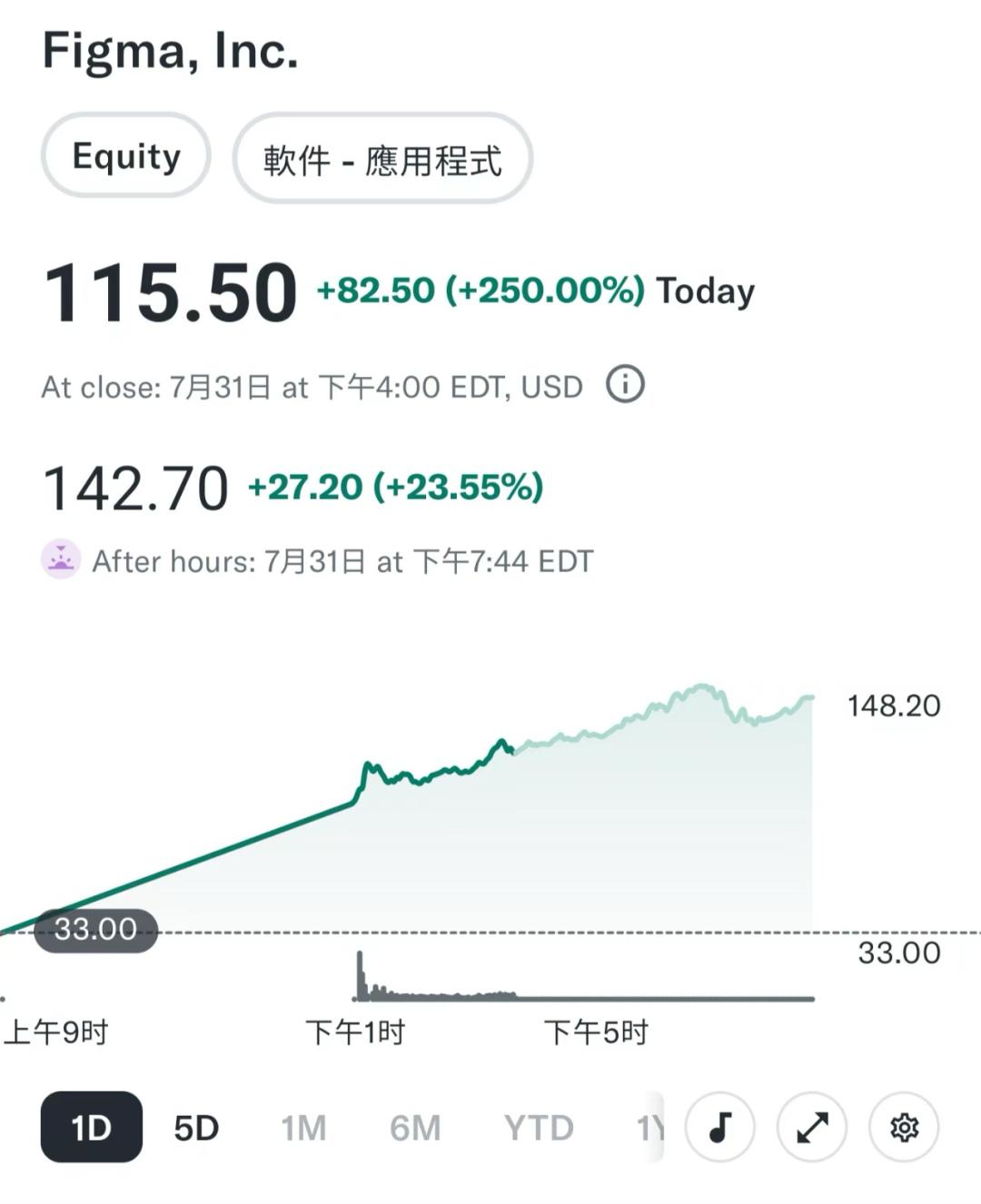Open the 軟件 - 應用程式 sector chip
The image size is (981, 1204).
tap(382, 159)
